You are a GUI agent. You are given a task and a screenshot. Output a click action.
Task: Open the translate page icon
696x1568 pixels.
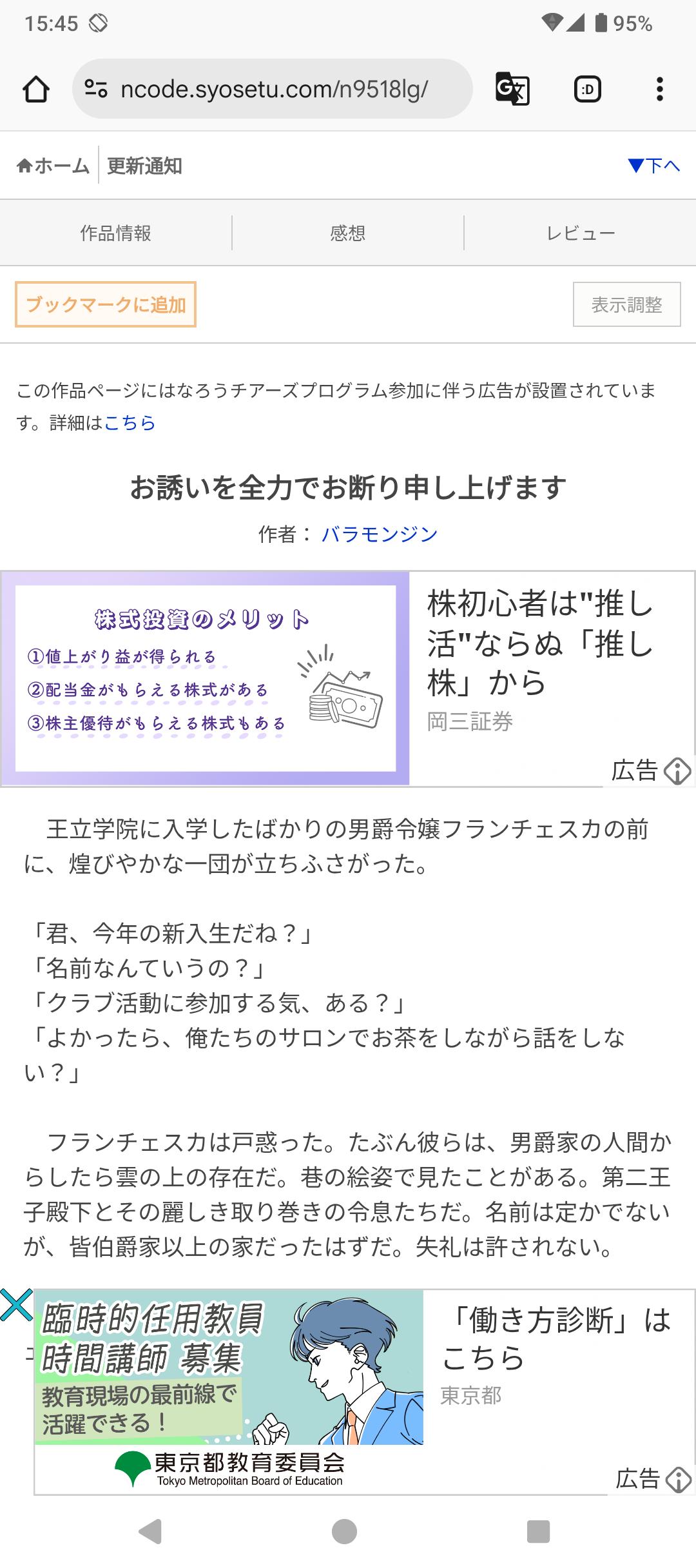click(512, 89)
